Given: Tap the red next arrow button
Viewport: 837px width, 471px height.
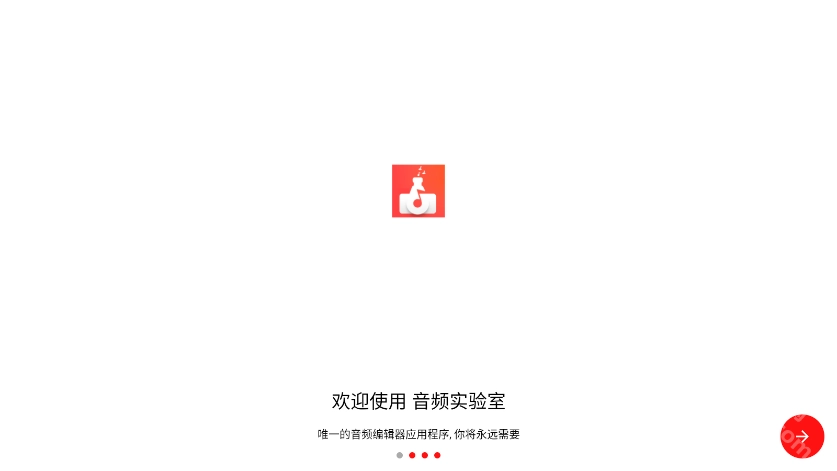Looking at the screenshot, I should point(802,436).
